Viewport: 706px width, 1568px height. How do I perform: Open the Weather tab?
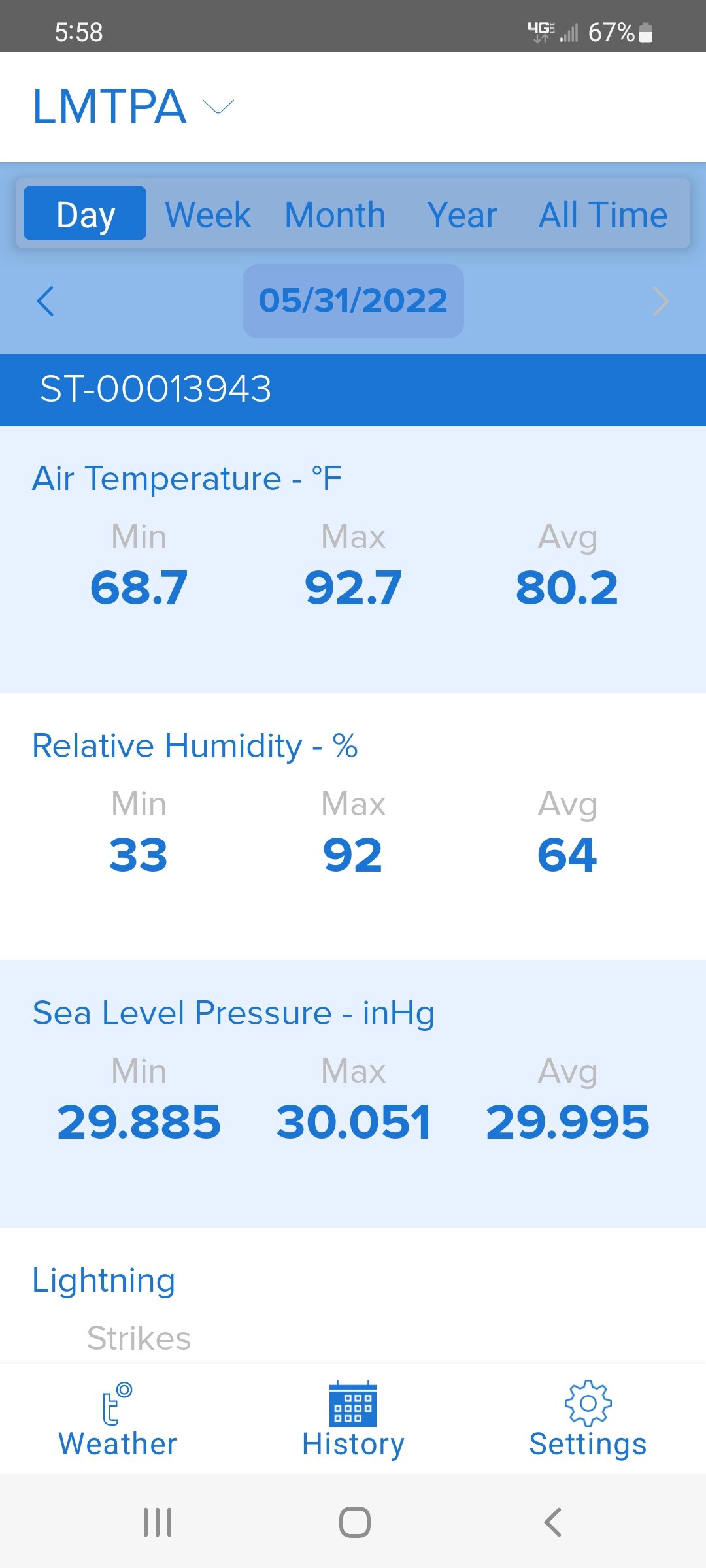(118, 1418)
